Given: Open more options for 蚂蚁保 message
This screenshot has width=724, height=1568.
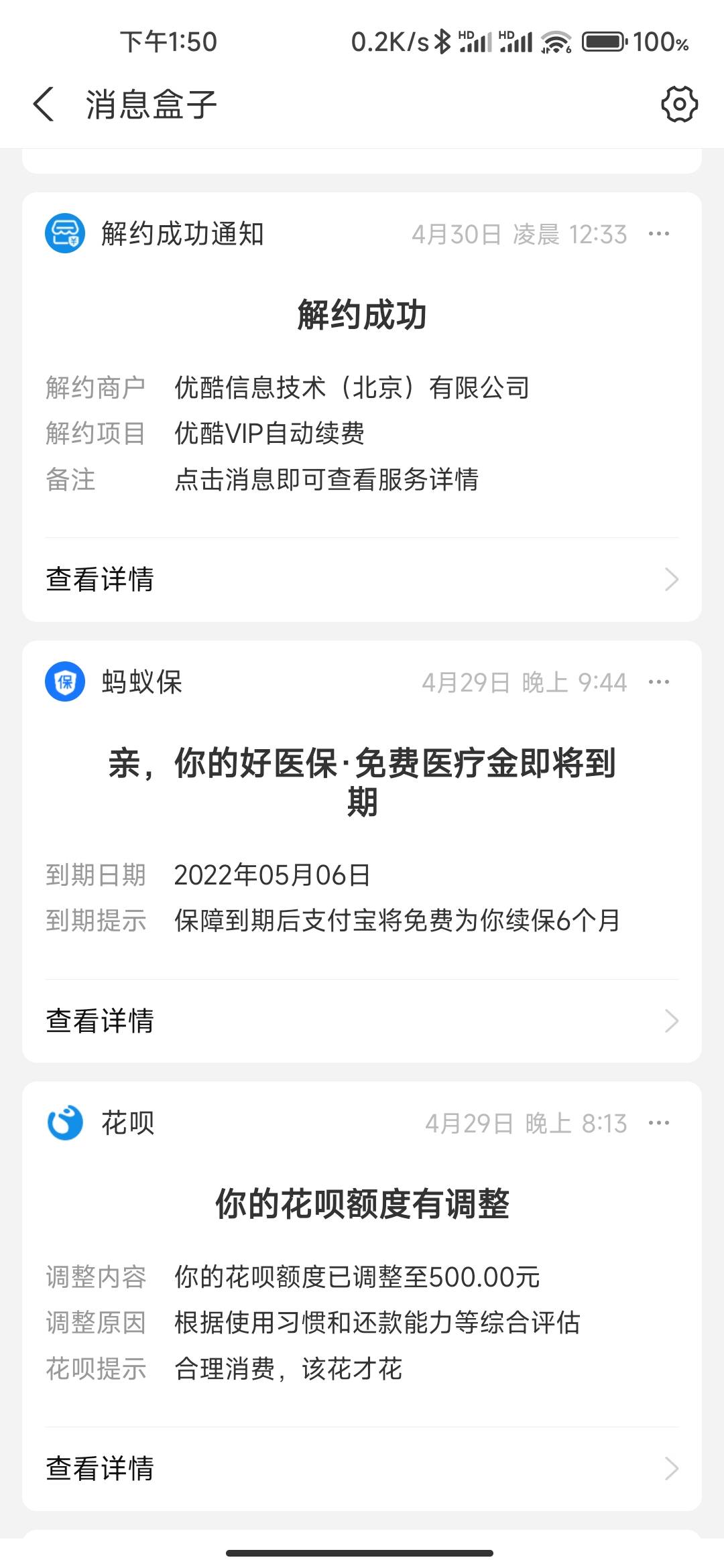Looking at the screenshot, I should click(658, 682).
